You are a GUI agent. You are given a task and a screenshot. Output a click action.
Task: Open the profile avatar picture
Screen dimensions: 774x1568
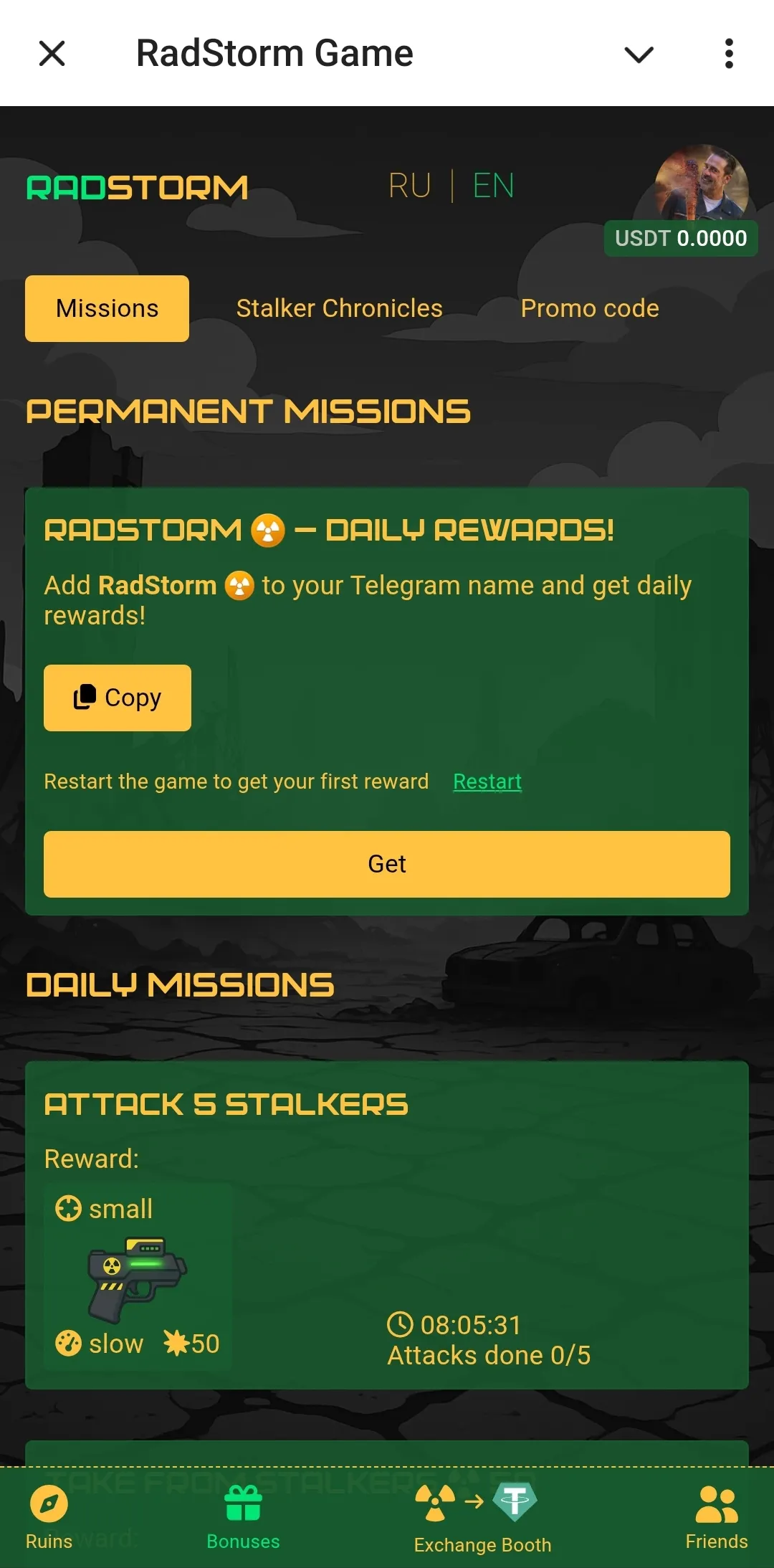[x=702, y=184]
